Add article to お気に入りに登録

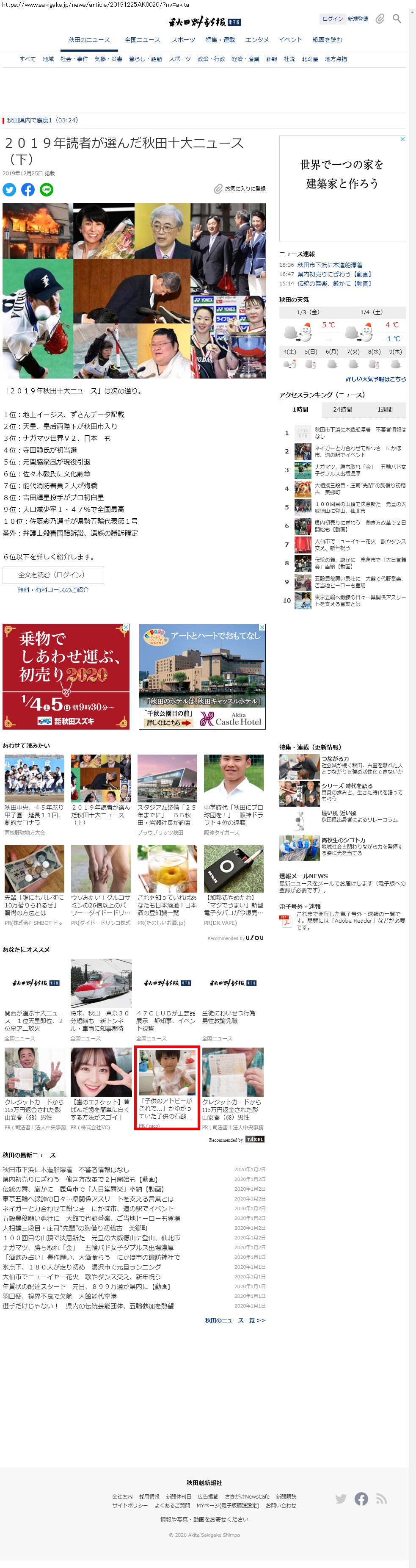(240, 189)
